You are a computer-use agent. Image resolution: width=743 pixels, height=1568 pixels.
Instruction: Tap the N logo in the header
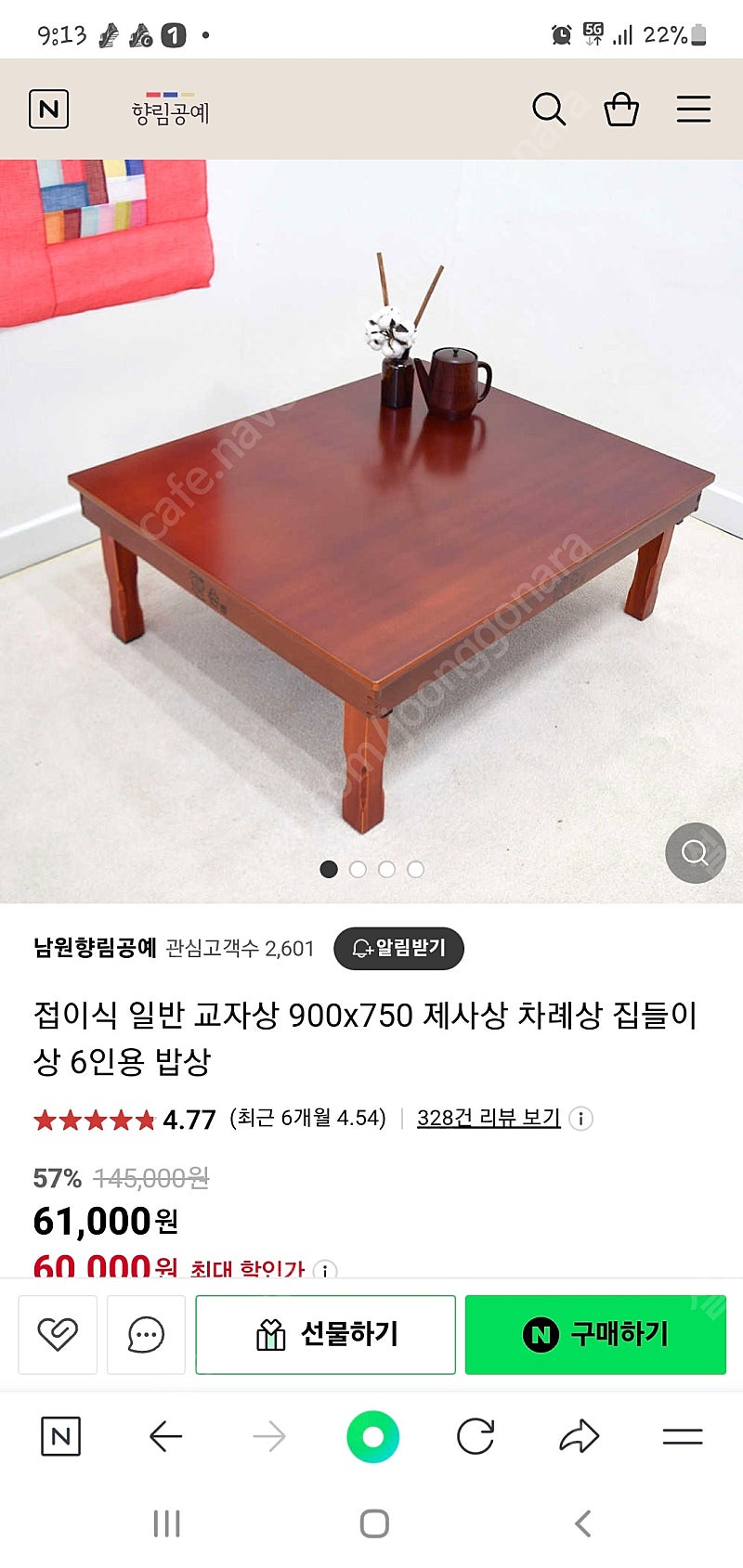point(48,109)
